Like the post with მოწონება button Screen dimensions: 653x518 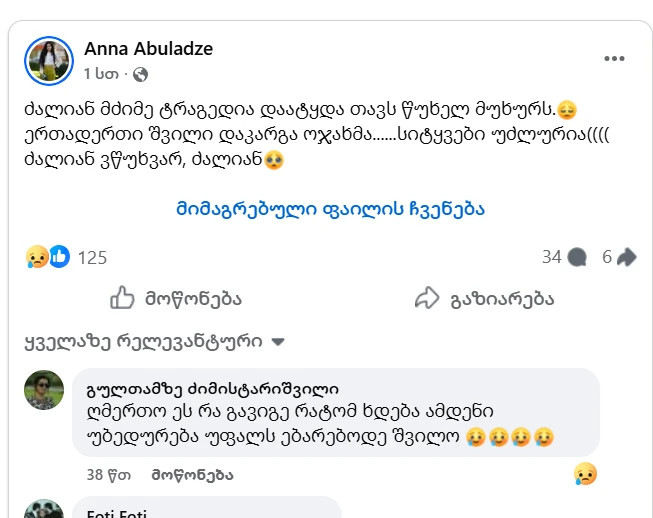pyautogui.click(x=176, y=298)
